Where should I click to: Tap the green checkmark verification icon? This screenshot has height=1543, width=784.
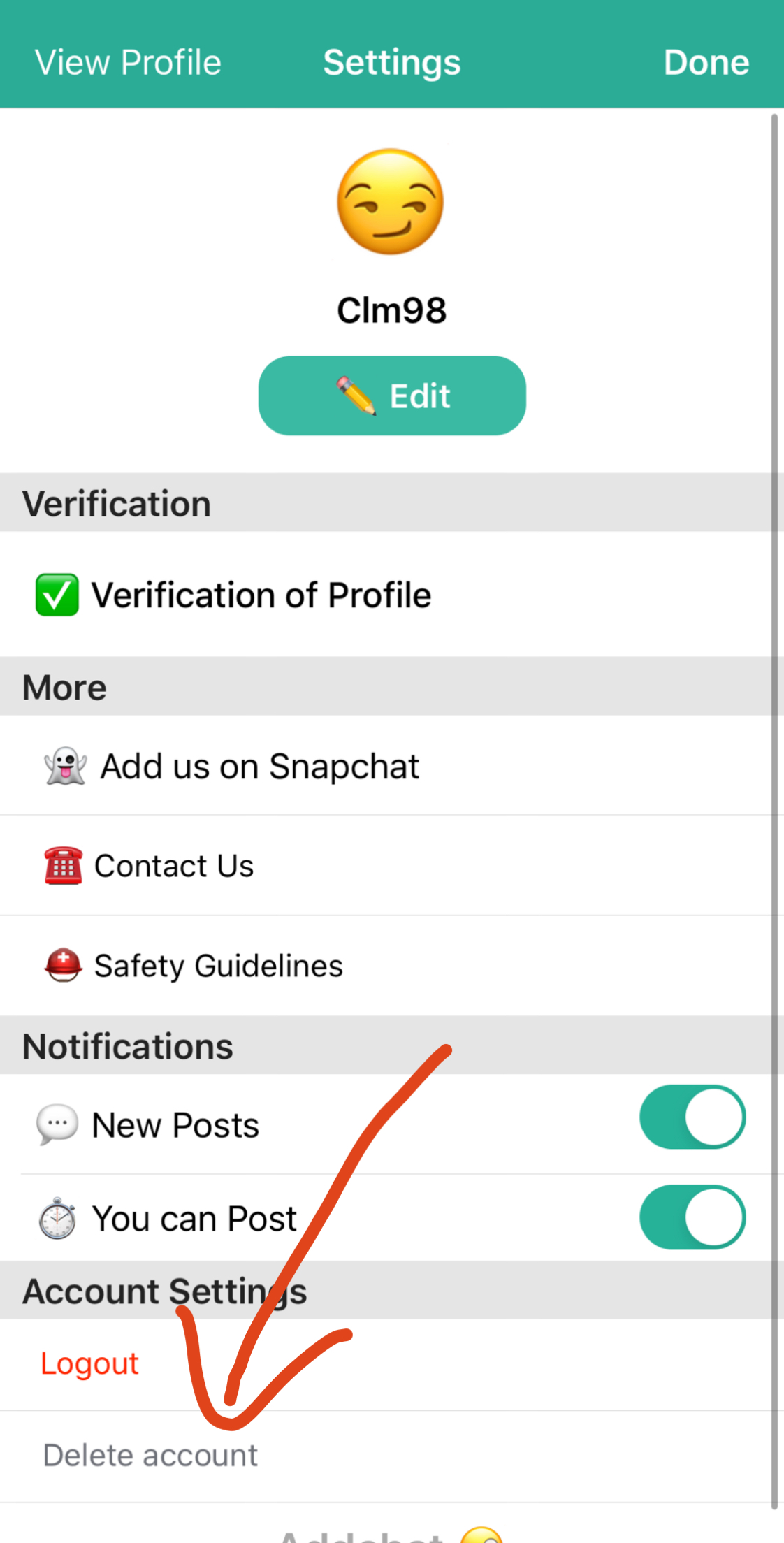57,595
